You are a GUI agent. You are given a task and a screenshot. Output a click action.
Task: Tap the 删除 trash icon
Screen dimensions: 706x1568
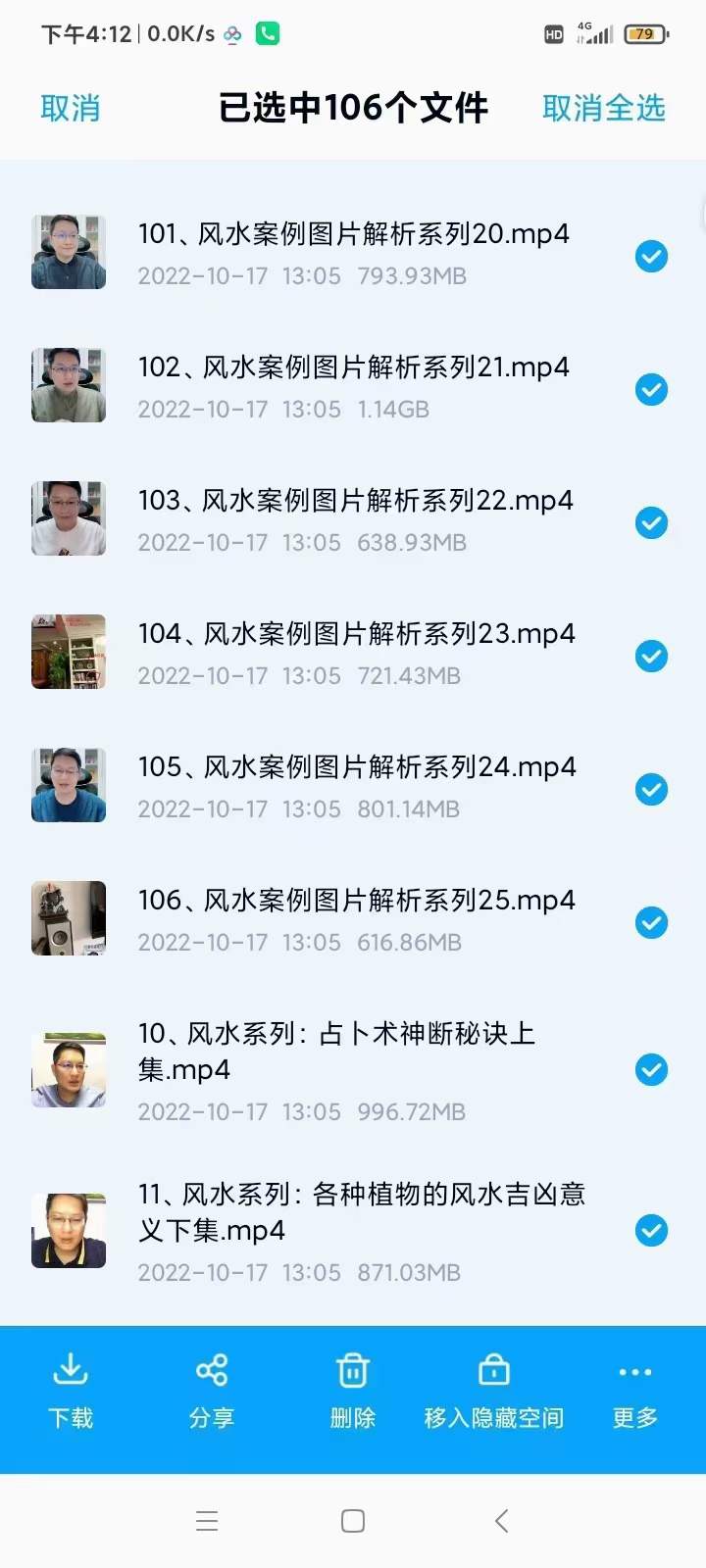(x=352, y=1372)
